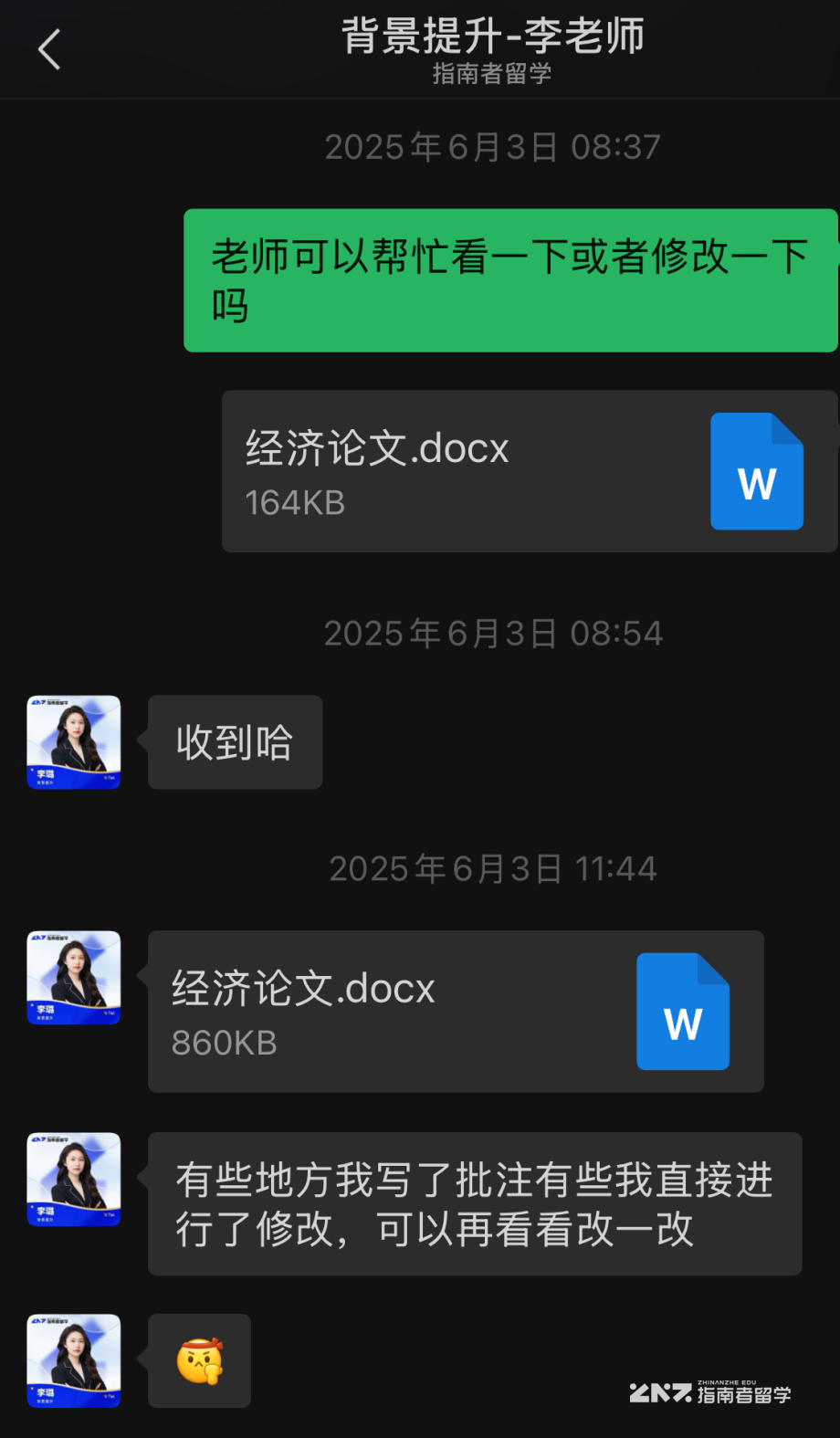The width and height of the screenshot is (840, 1438).
Task: Open the received 860KB 经济论文.docx file
Action: tap(456, 1012)
